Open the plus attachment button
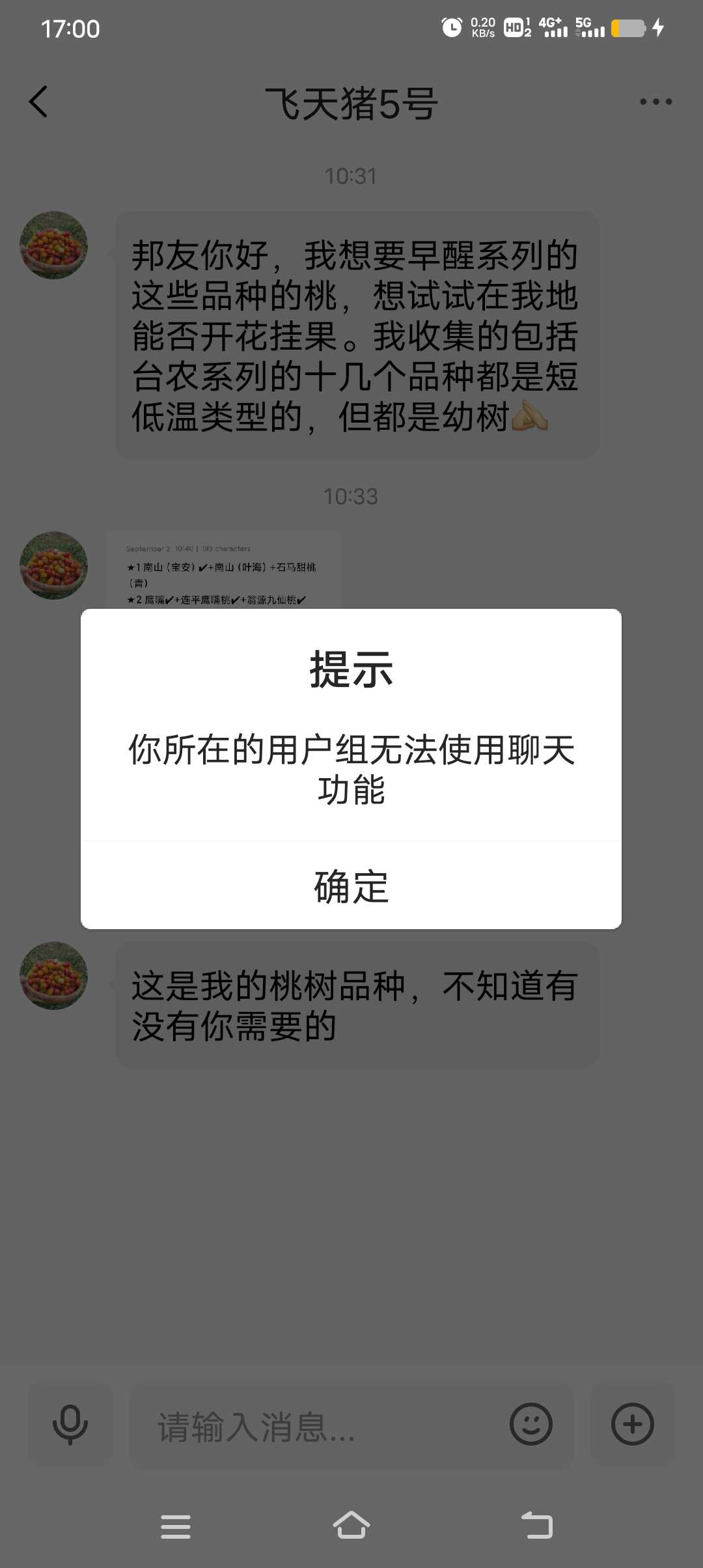 pos(632,1424)
